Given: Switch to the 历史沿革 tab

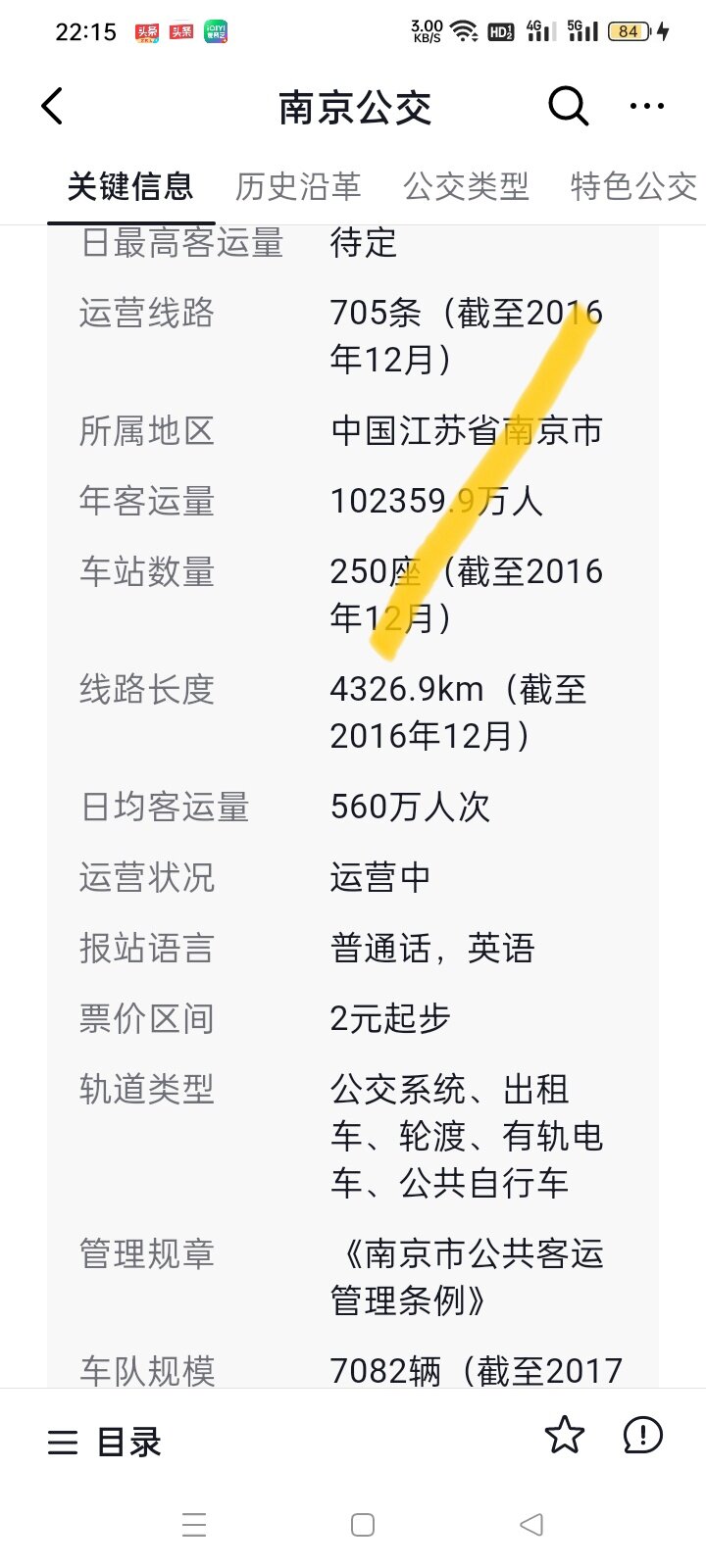Looking at the screenshot, I should click(x=298, y=186).
